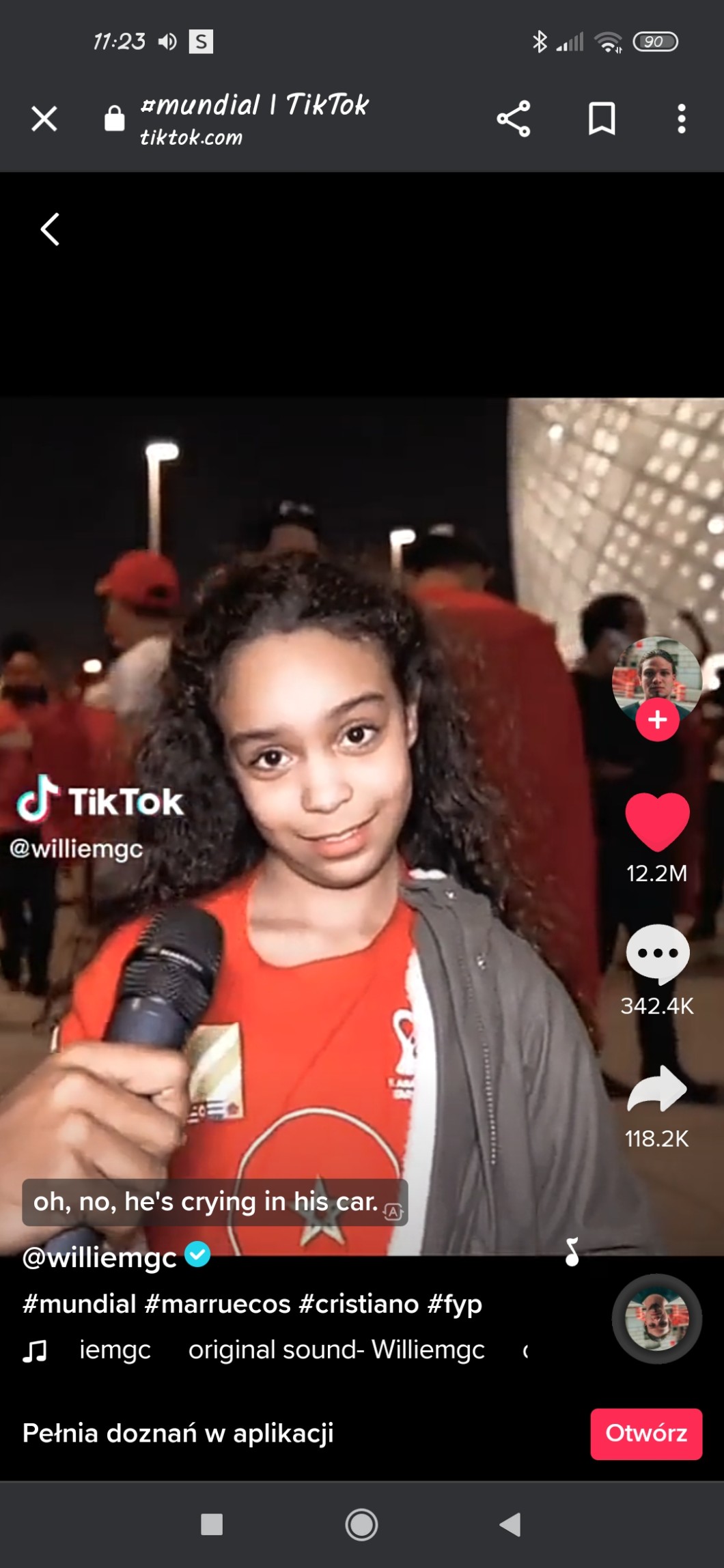Follow the creator with the plus button
The height and width of the screenshot is (1568, 724).
[x=657, y=719]
